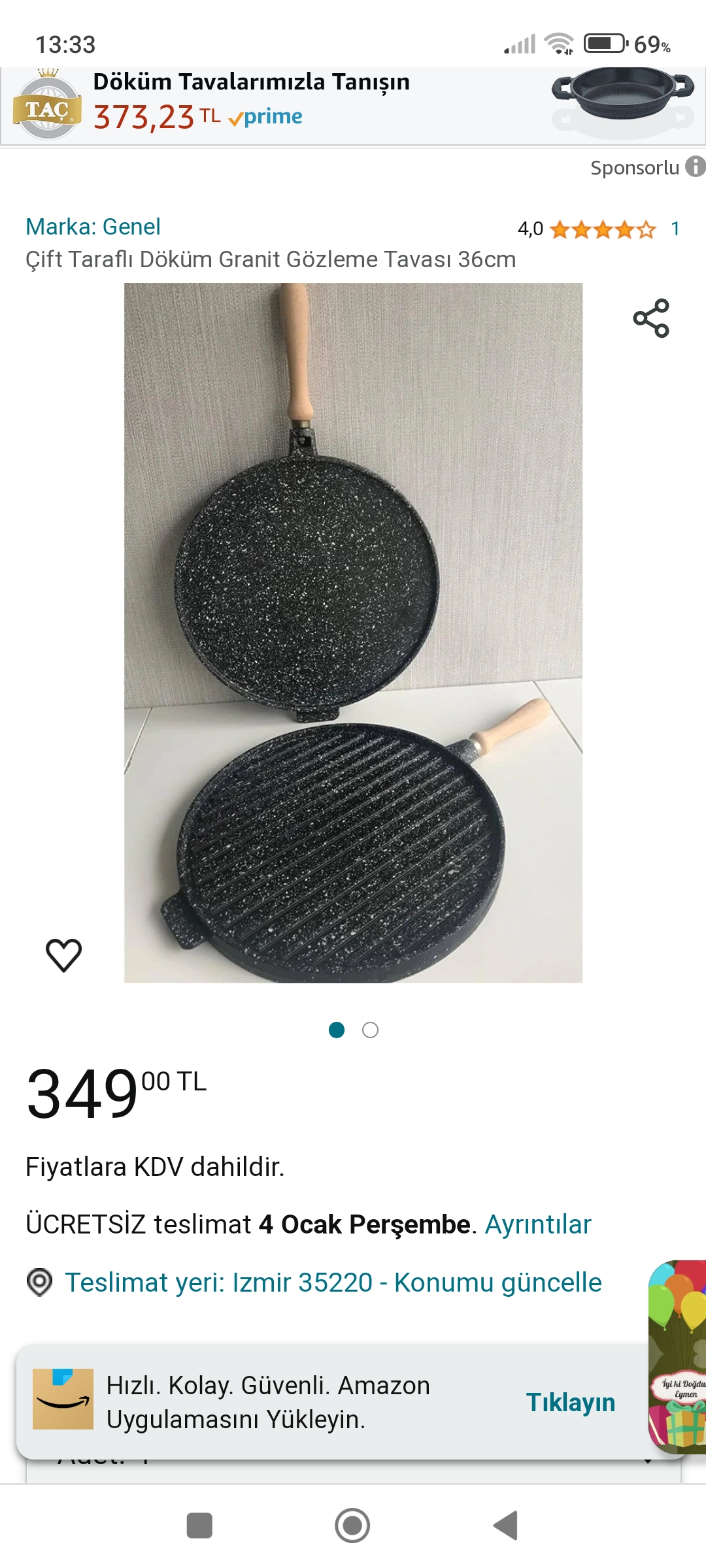
Task: Go to the second image dot
Action: pos(370,1030)
